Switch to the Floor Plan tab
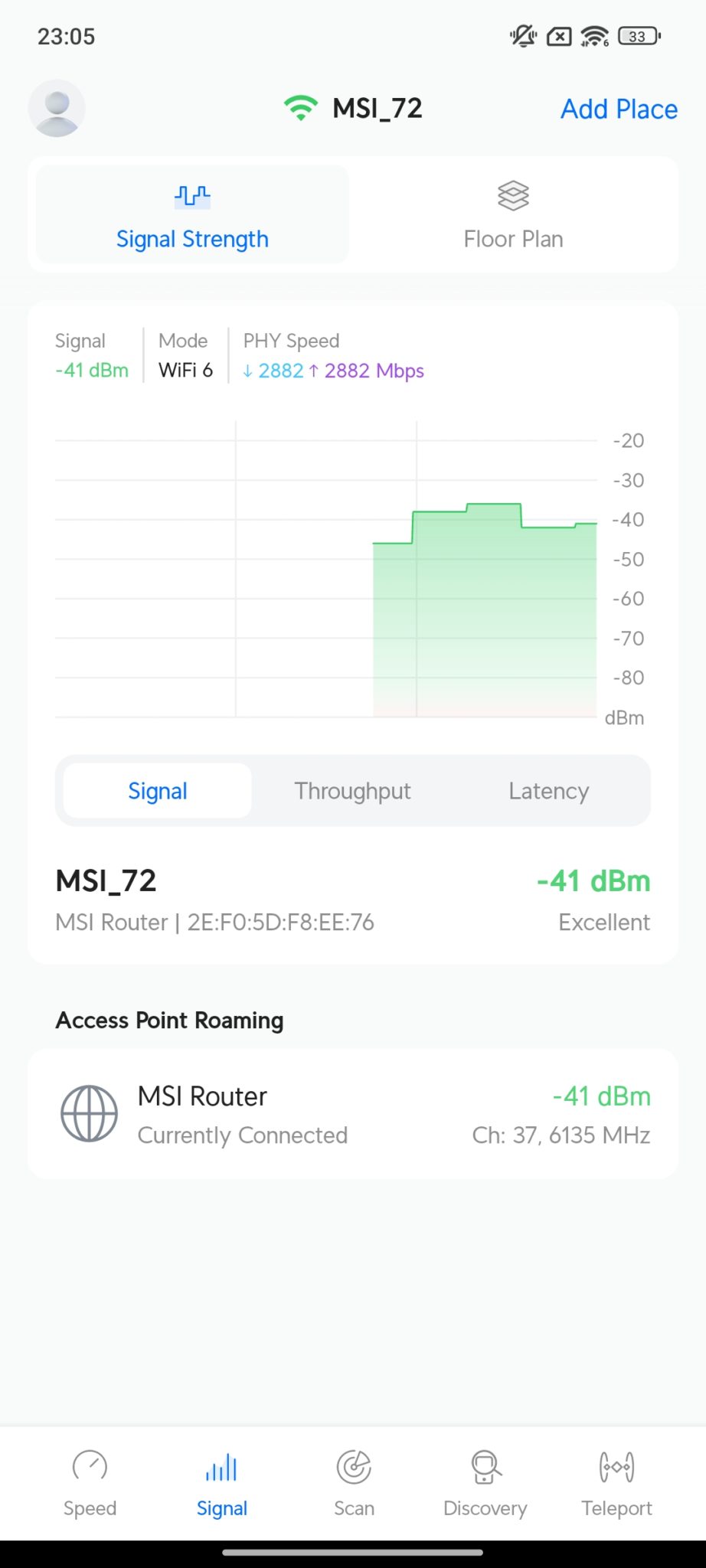 [514, 215]
